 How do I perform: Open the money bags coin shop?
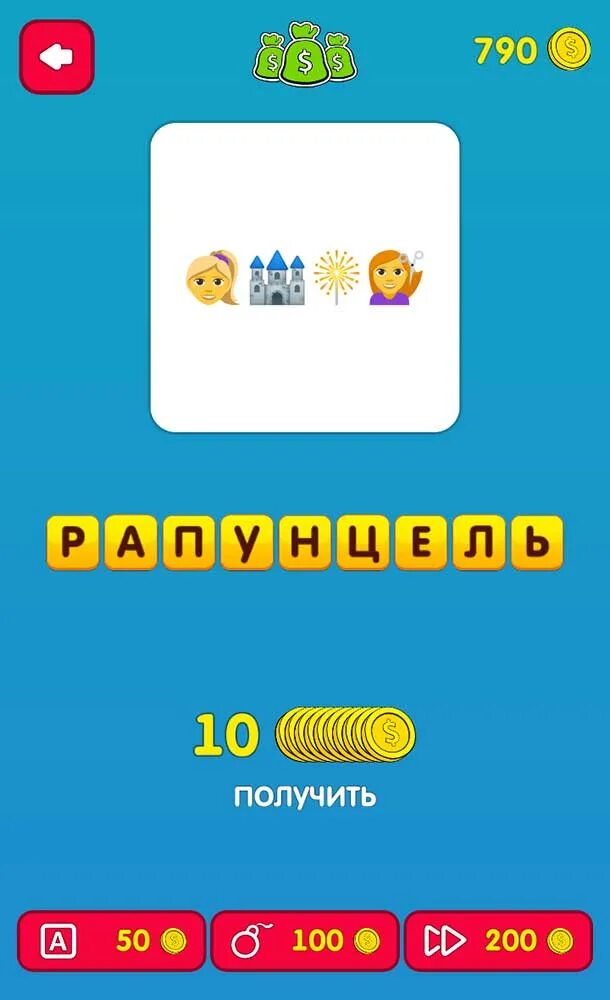click(x=304, y=54)
